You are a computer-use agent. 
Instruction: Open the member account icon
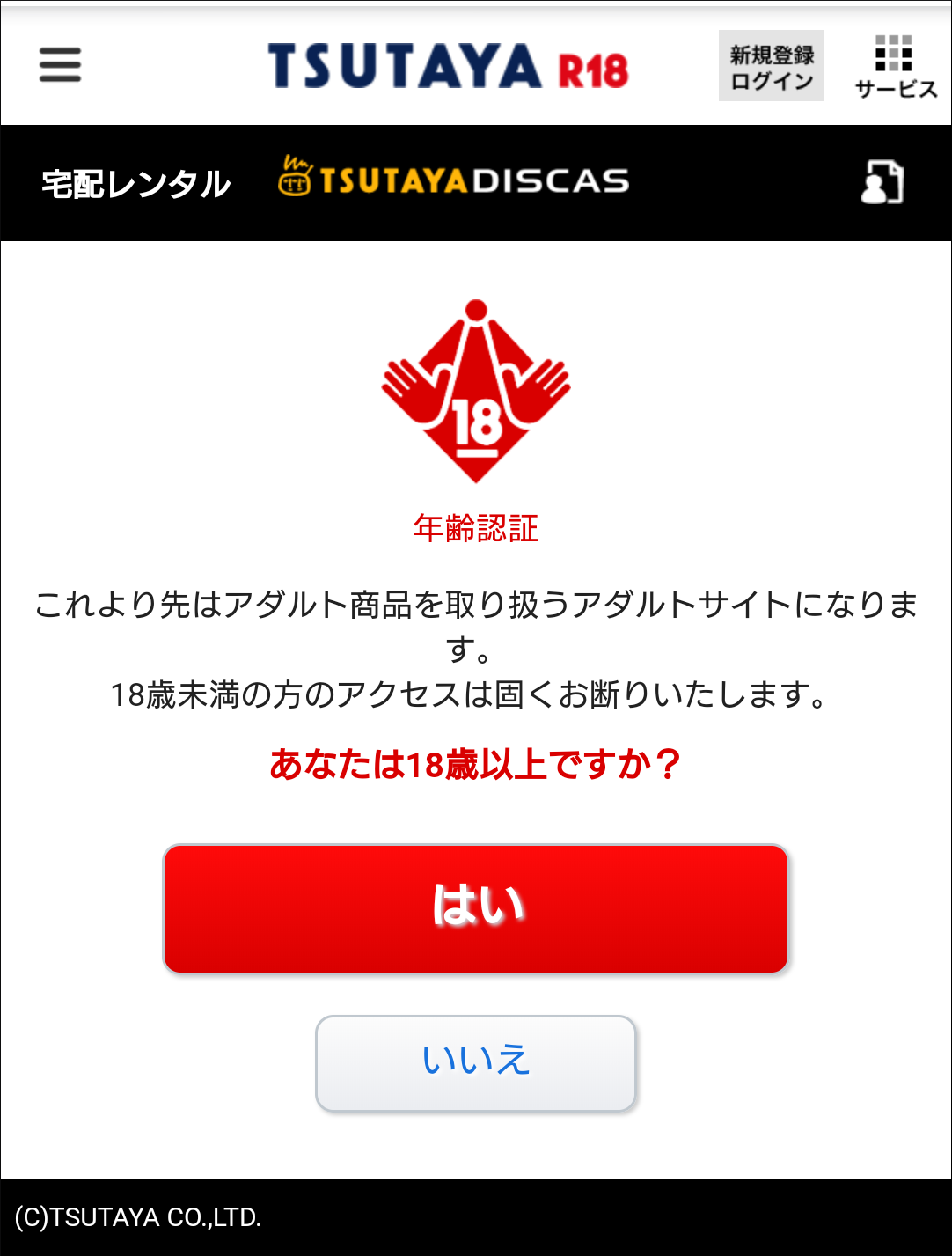click(882, 182)
